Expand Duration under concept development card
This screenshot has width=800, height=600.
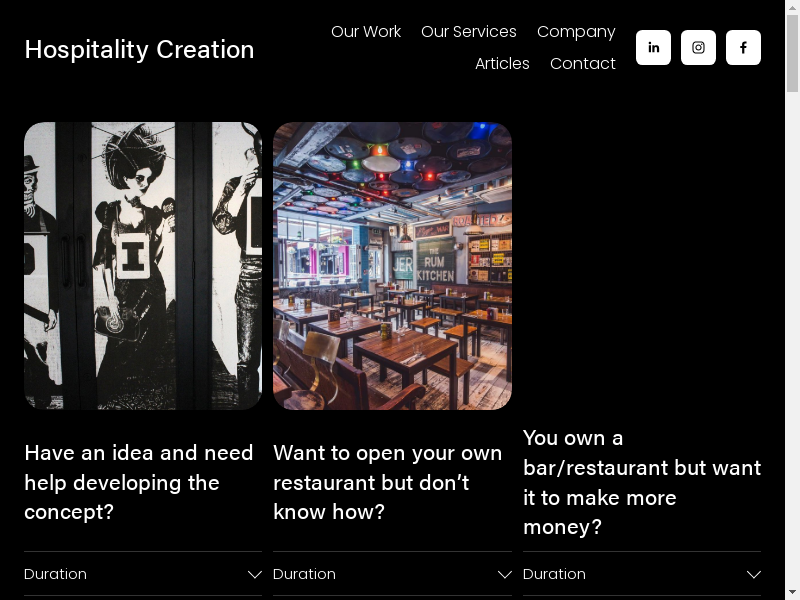pos(143,574)
